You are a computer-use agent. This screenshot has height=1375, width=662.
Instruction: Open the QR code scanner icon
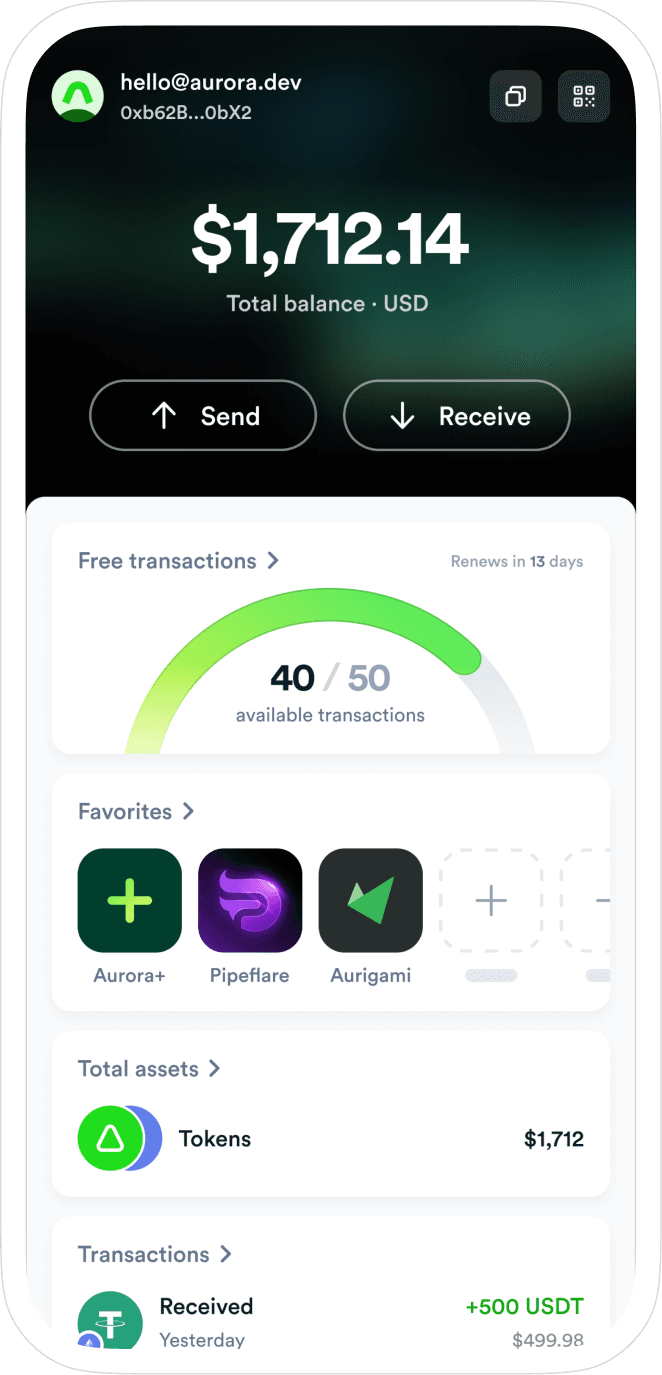point(583,96)
